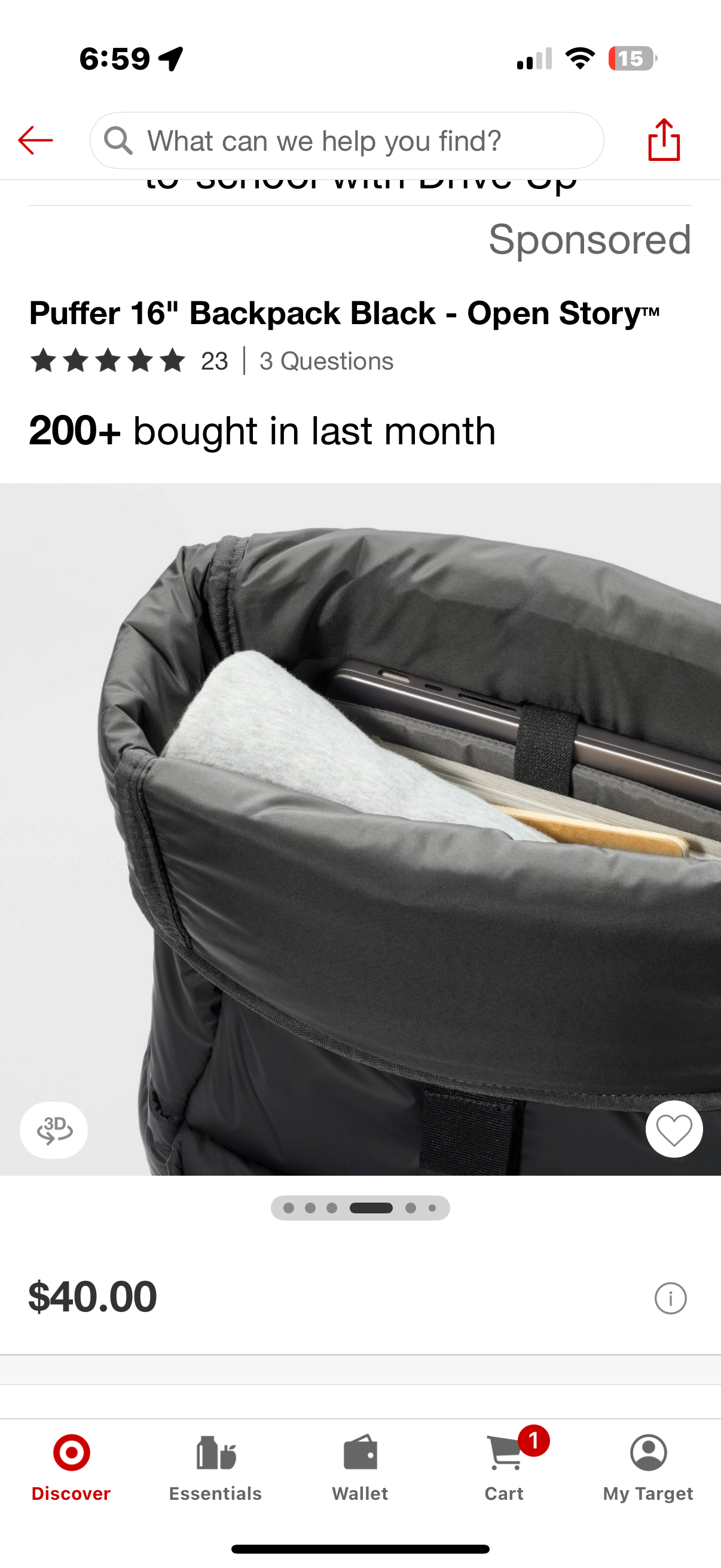
Task: Favorite the backpack with heart icon
Action: point(674,1130)
